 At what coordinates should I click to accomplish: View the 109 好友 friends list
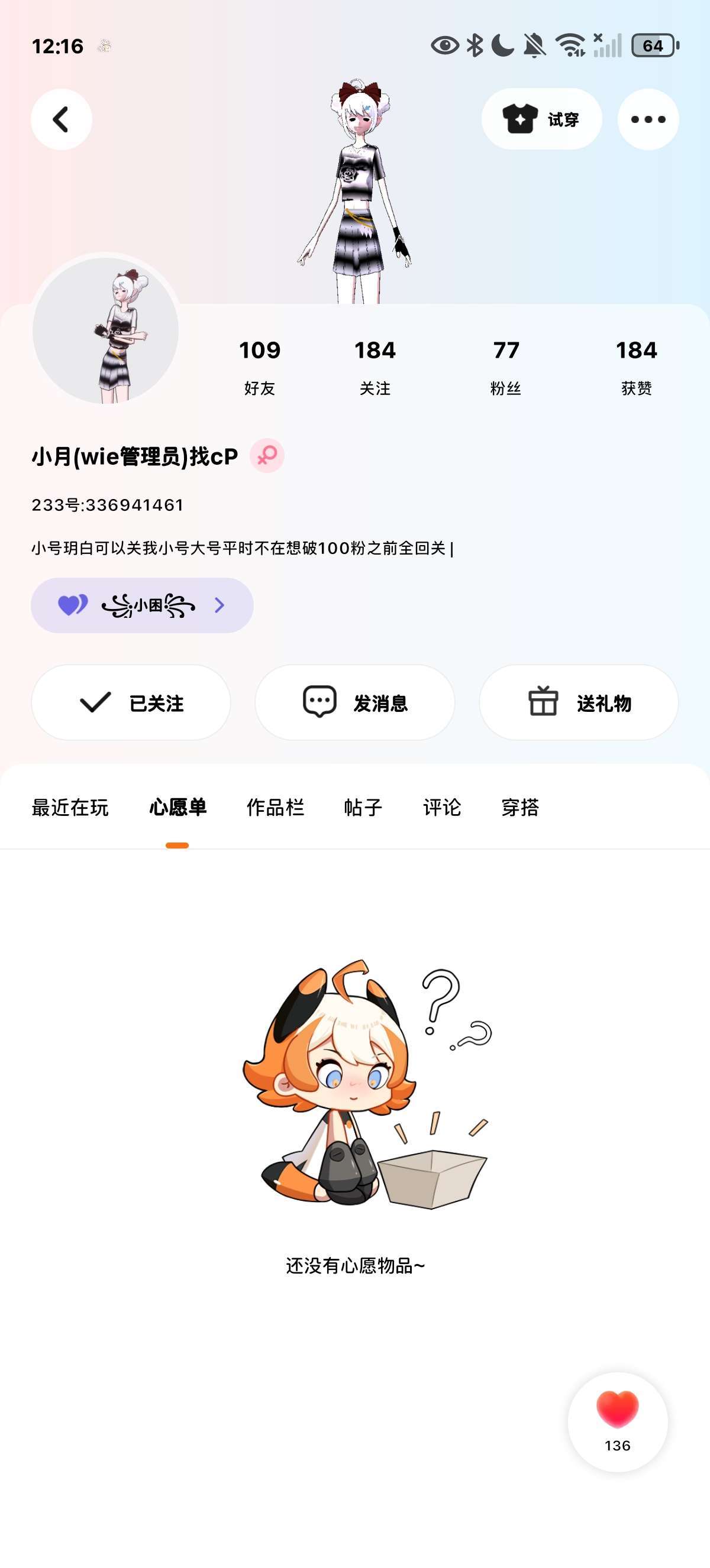click(x=259, y=367)
